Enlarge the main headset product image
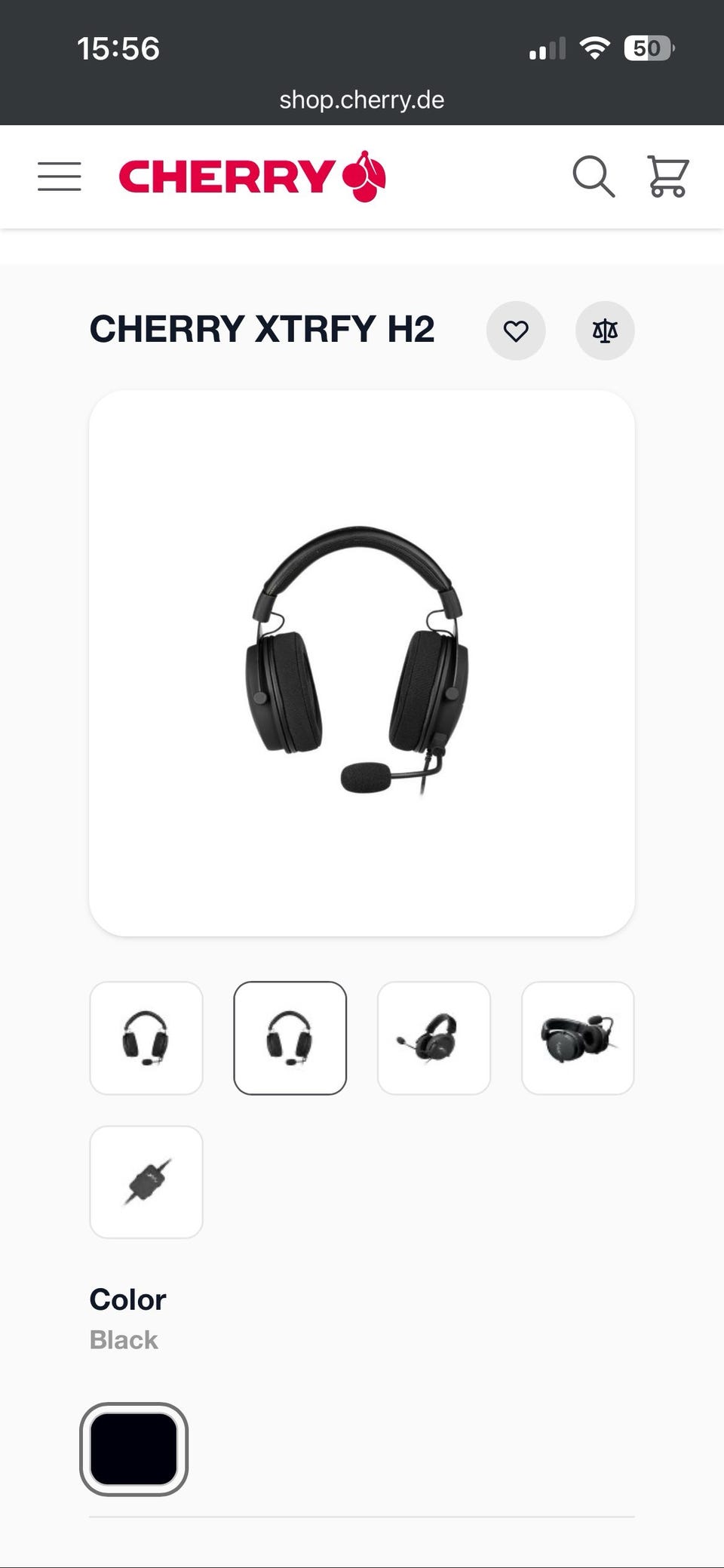Image resolution: width=724 pixels, height=1568 pixels. (x=362, y=663)
